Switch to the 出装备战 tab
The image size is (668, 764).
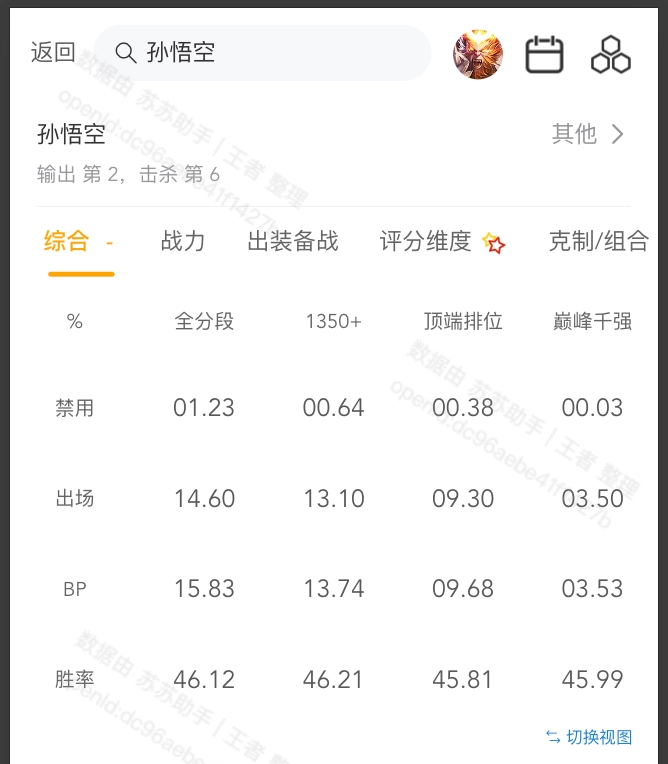pyautogui.click(x=293, y=241)
